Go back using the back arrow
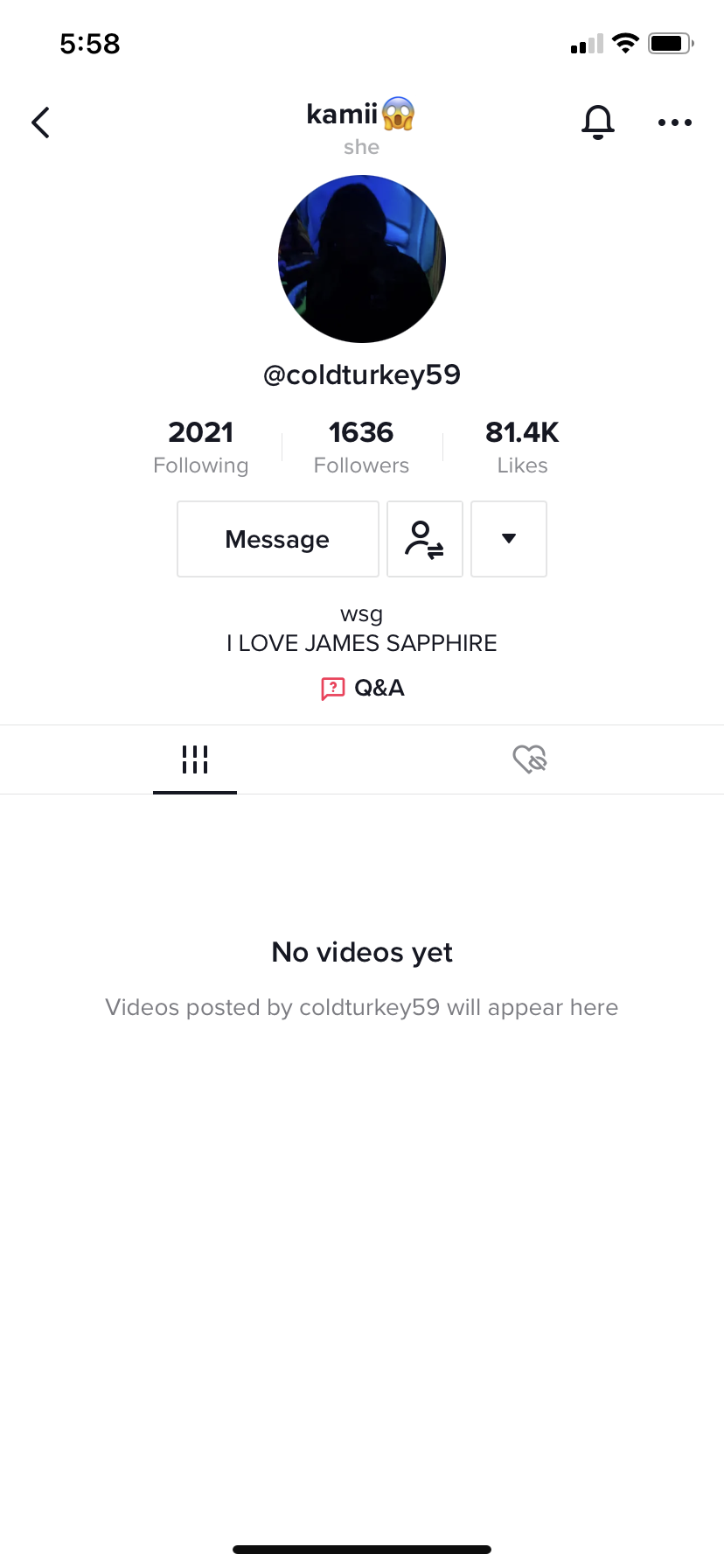This screenshot has width=724, height=1568. (40, 122)
